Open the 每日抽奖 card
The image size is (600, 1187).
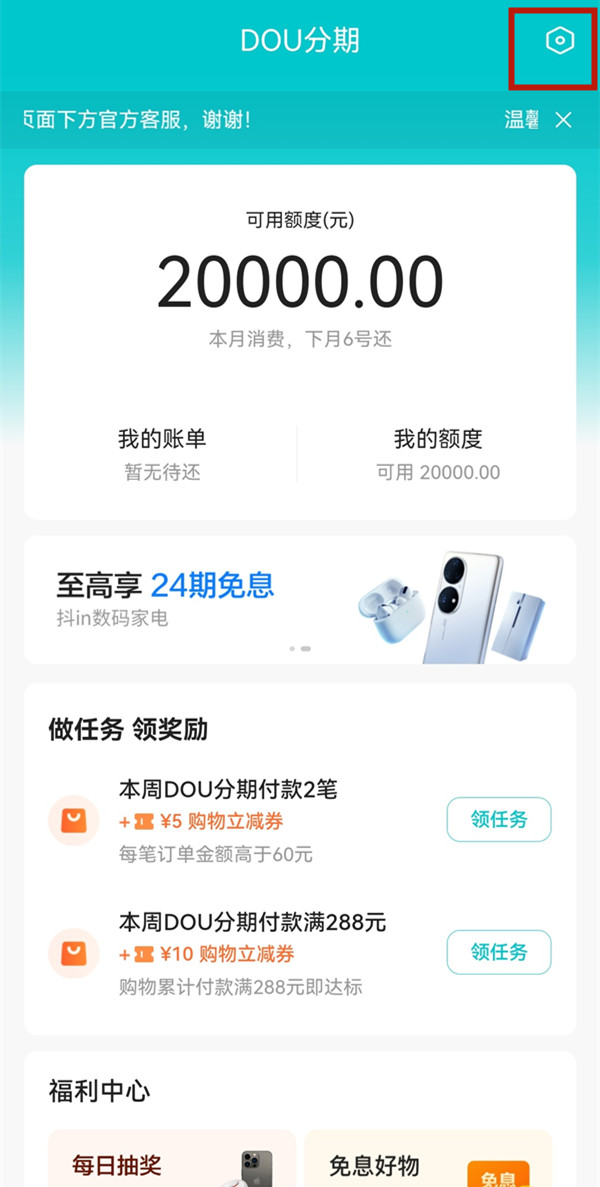[x=172, y=1160]
